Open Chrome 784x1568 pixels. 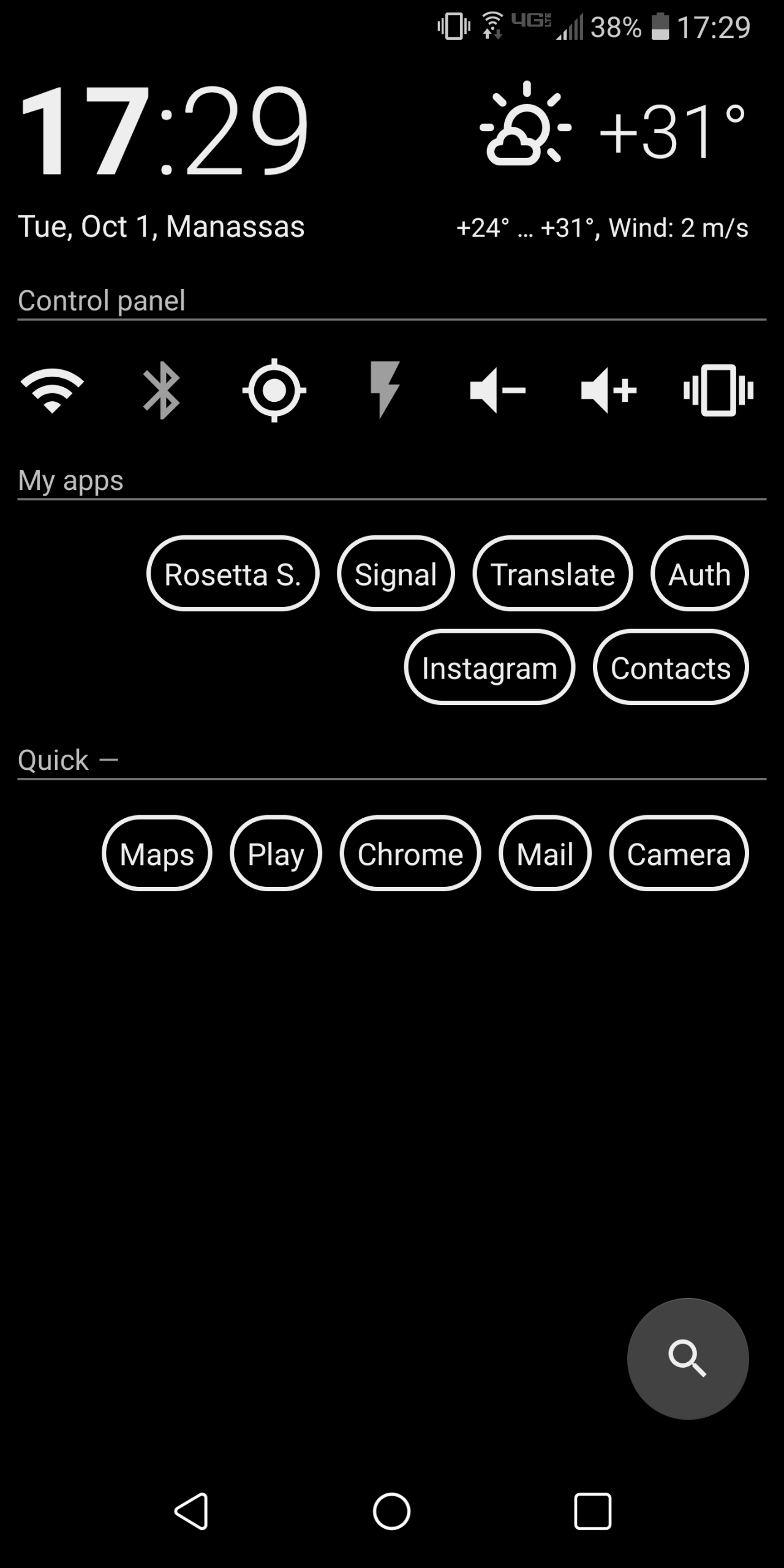point(410,854)
